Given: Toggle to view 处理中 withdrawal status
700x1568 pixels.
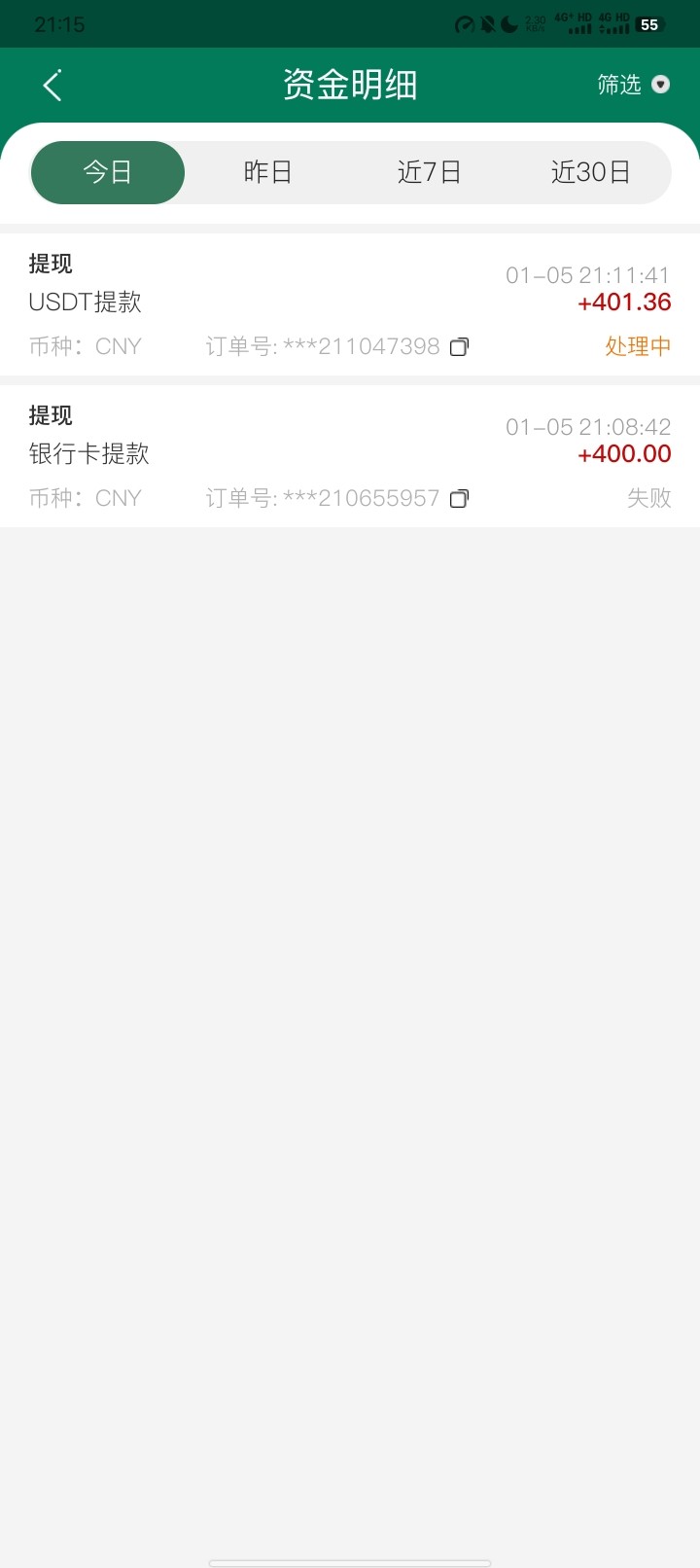Looking at the screenshot, I should click(638, 345).
